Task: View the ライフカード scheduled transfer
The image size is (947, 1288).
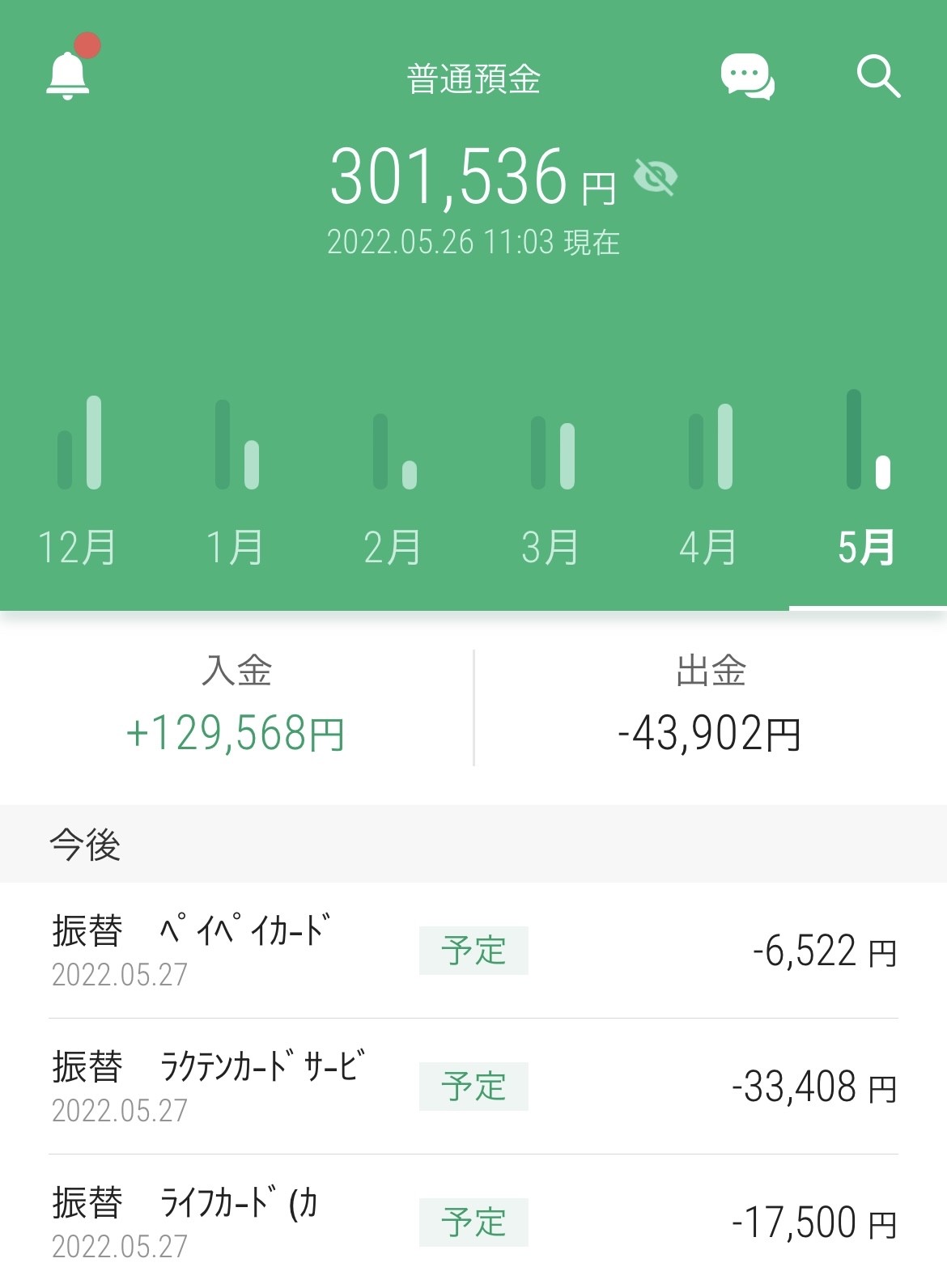Action: 473,1222
